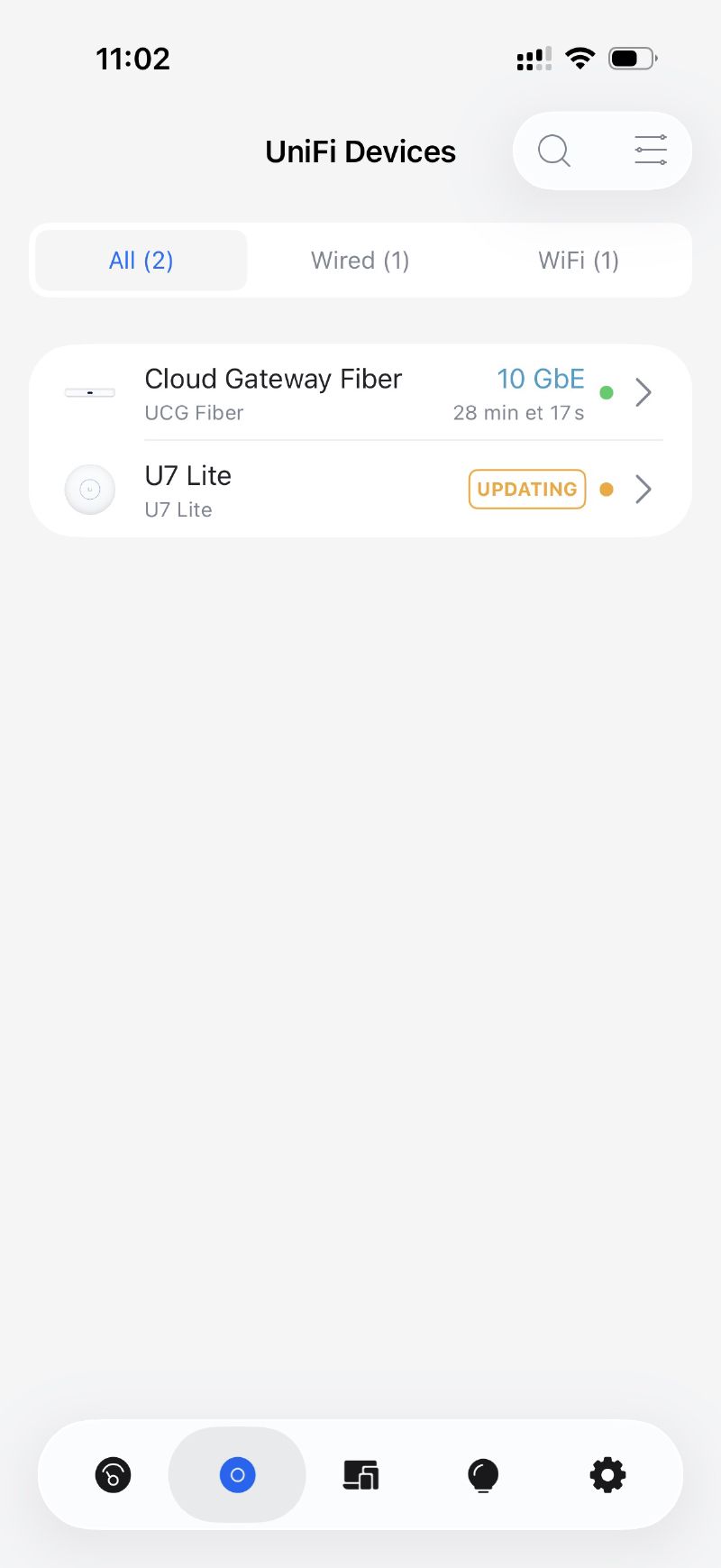Screen dimensions: 721x1568
Task: Switch to the WiFi (1) tab
Action: tap(578, 260)
